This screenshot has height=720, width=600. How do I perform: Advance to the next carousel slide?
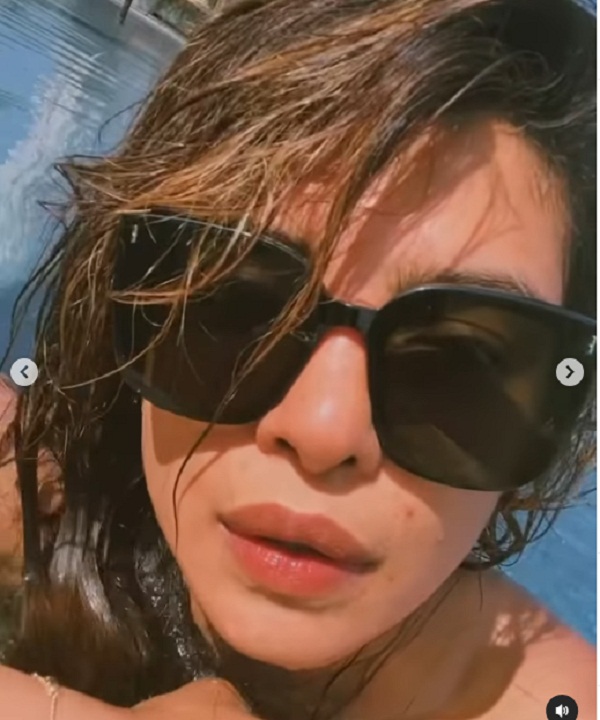click(569, 373)
